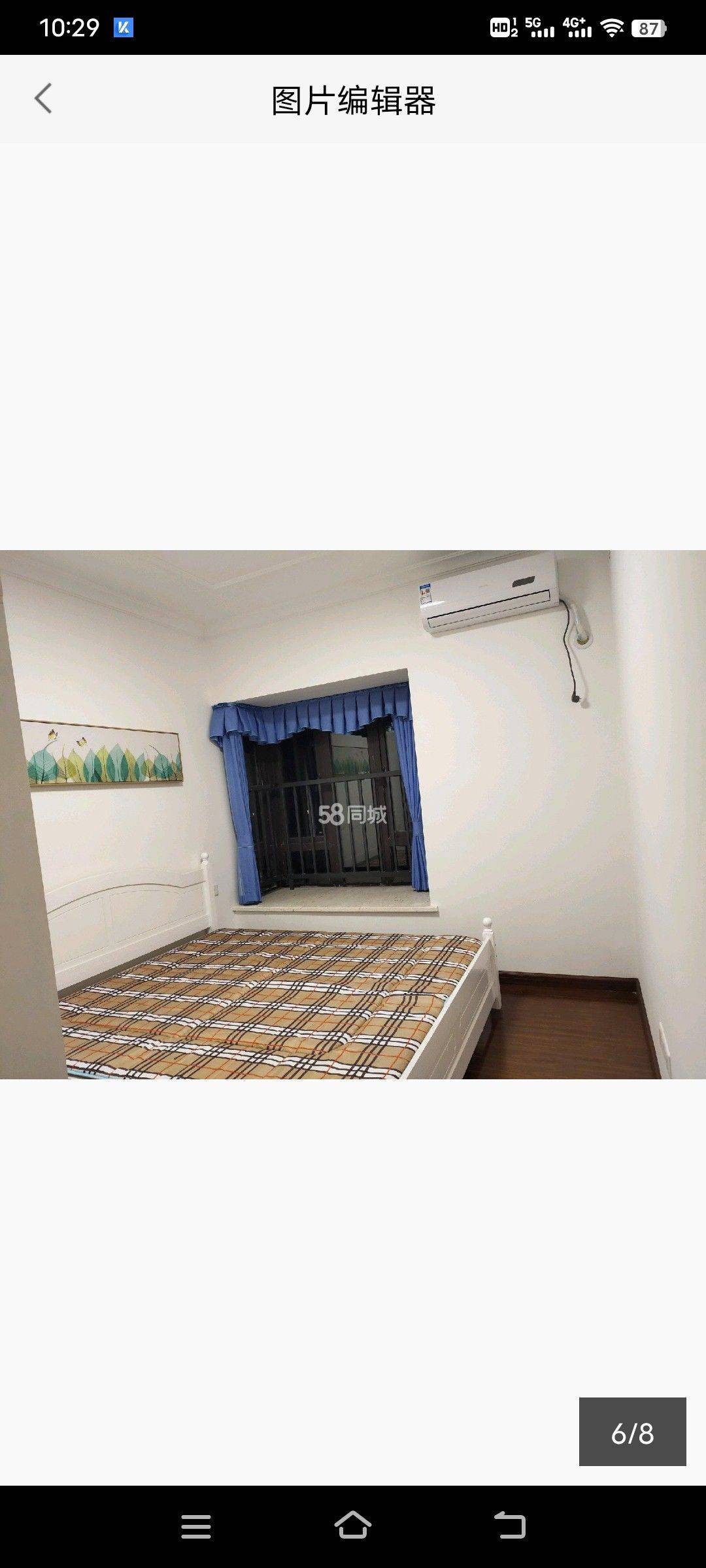Tap the system back button

[x=510, y=1526]
